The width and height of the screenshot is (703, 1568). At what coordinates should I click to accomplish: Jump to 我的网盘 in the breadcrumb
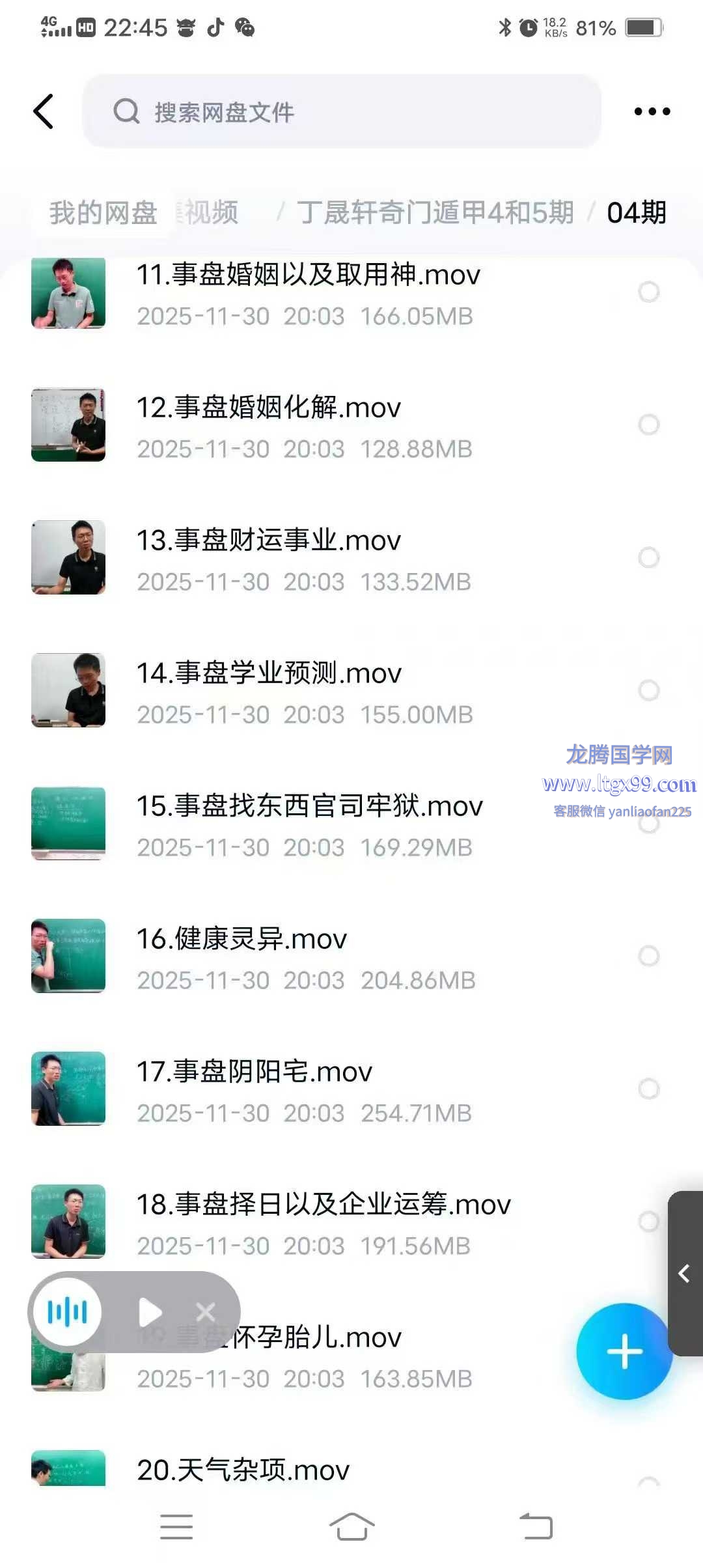pyautogui.click(x=103, y=213)
